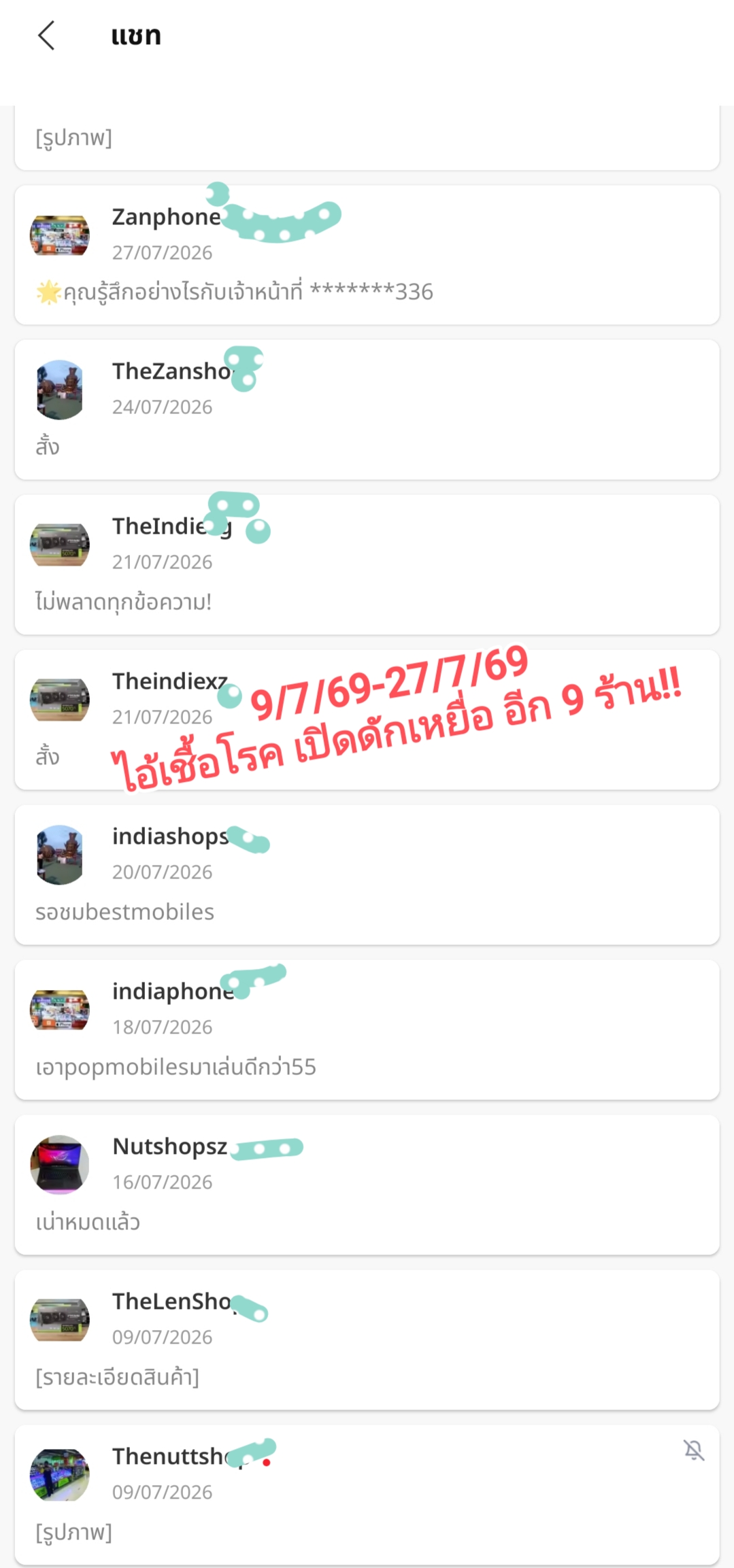Go back from the chat list

point(46,36)
